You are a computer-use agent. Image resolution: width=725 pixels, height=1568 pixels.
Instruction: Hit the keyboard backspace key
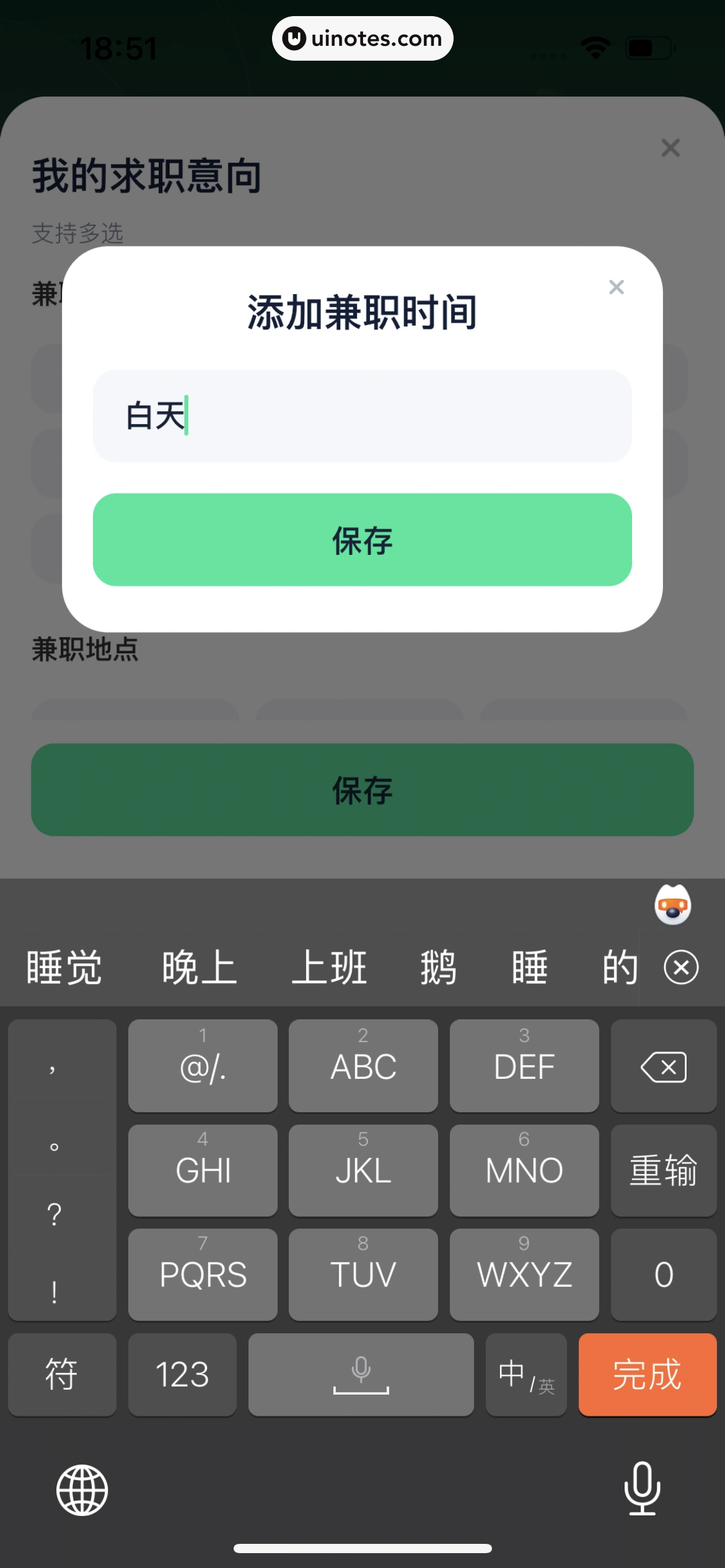(x=663, y=1066)
